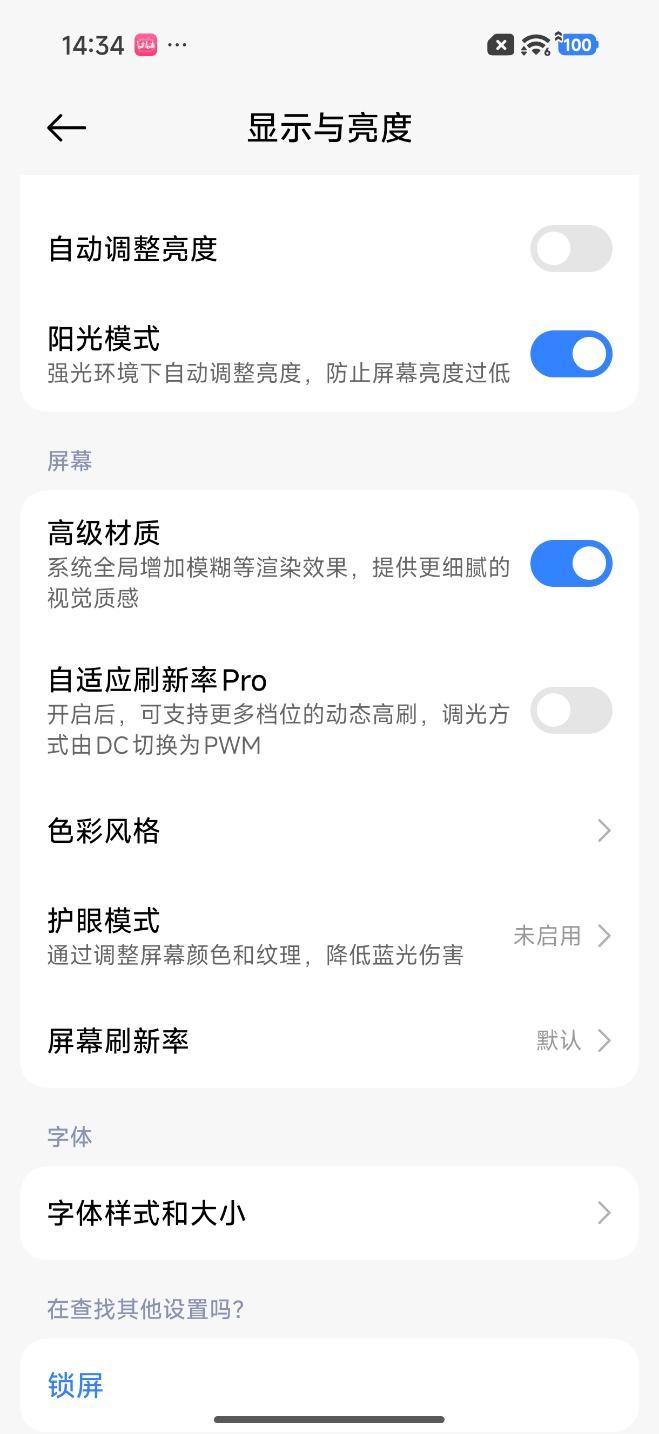Open 屏幕刷新率 options
Image resolution: width=659 pixels, height=1434 pixels.
click(329, 1041)
